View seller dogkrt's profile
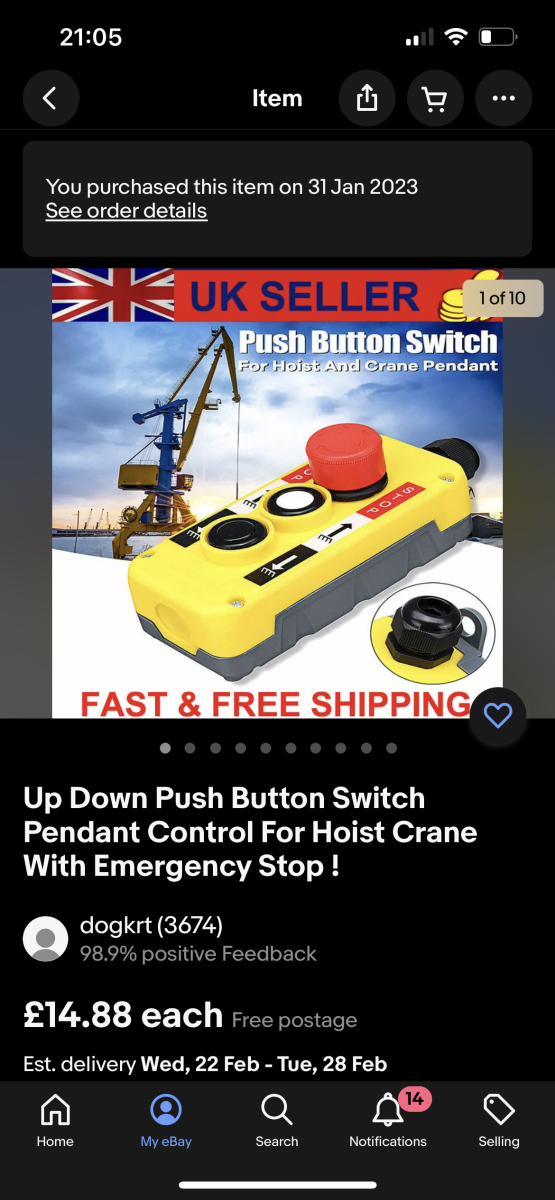The width and height of the screenshot is (555, 1200). (x=151, y=925)
